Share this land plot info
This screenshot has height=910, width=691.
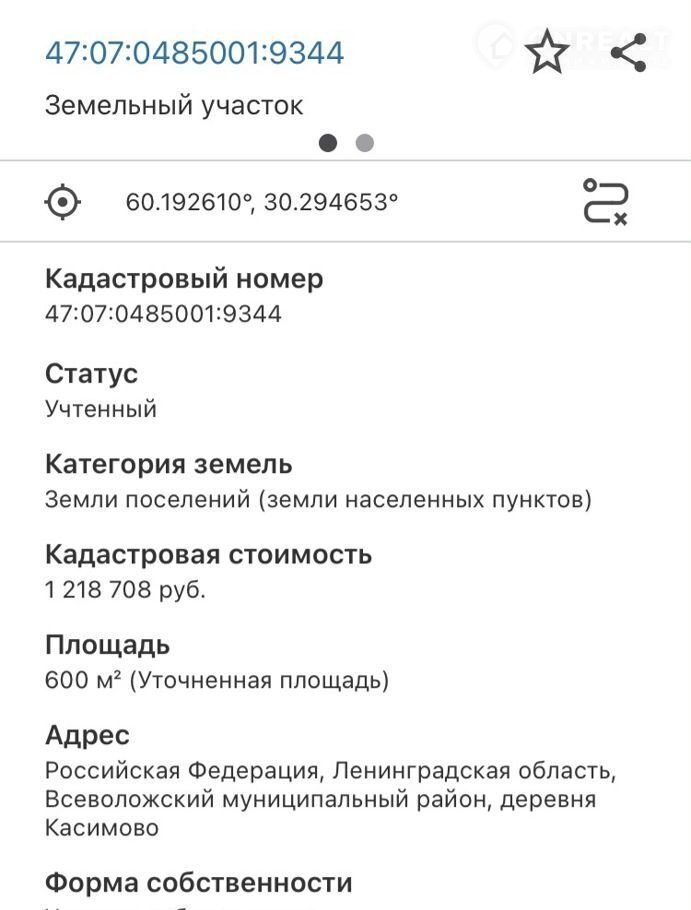point(628,52)
